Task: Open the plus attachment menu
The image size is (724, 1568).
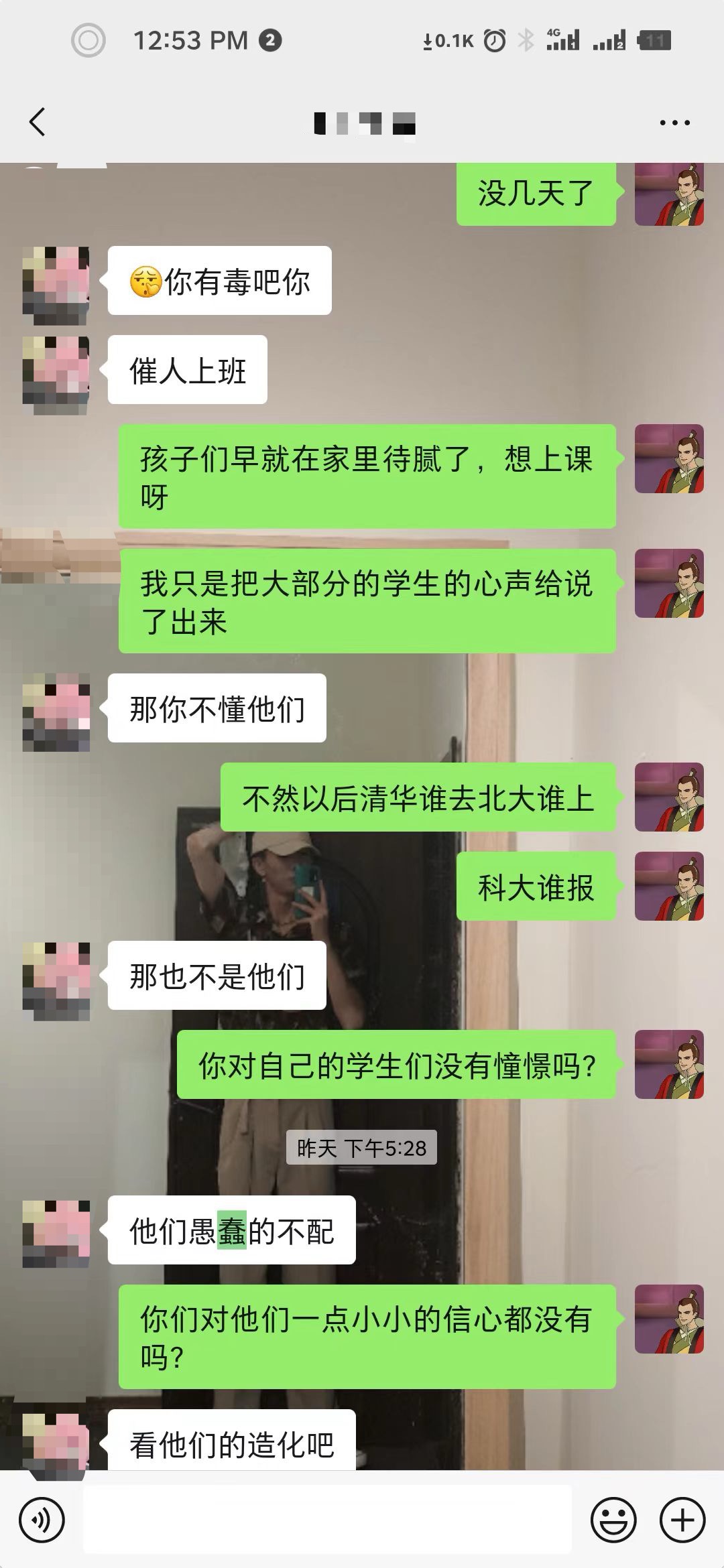Action: click(x=683, y=1520)
